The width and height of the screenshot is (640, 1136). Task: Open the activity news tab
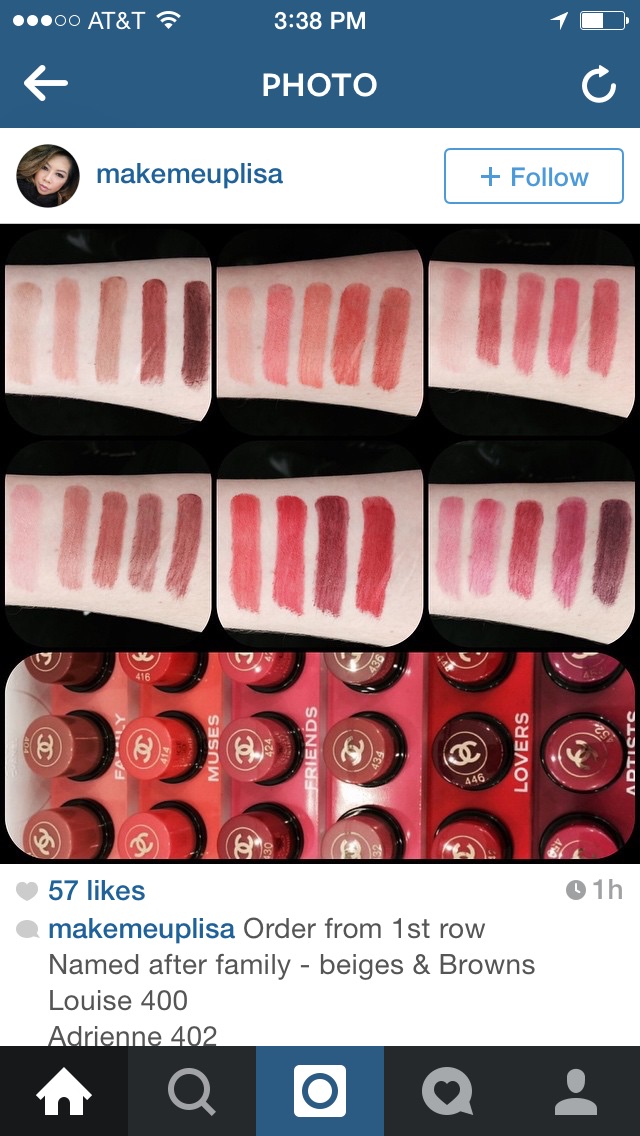(447, 1091)
